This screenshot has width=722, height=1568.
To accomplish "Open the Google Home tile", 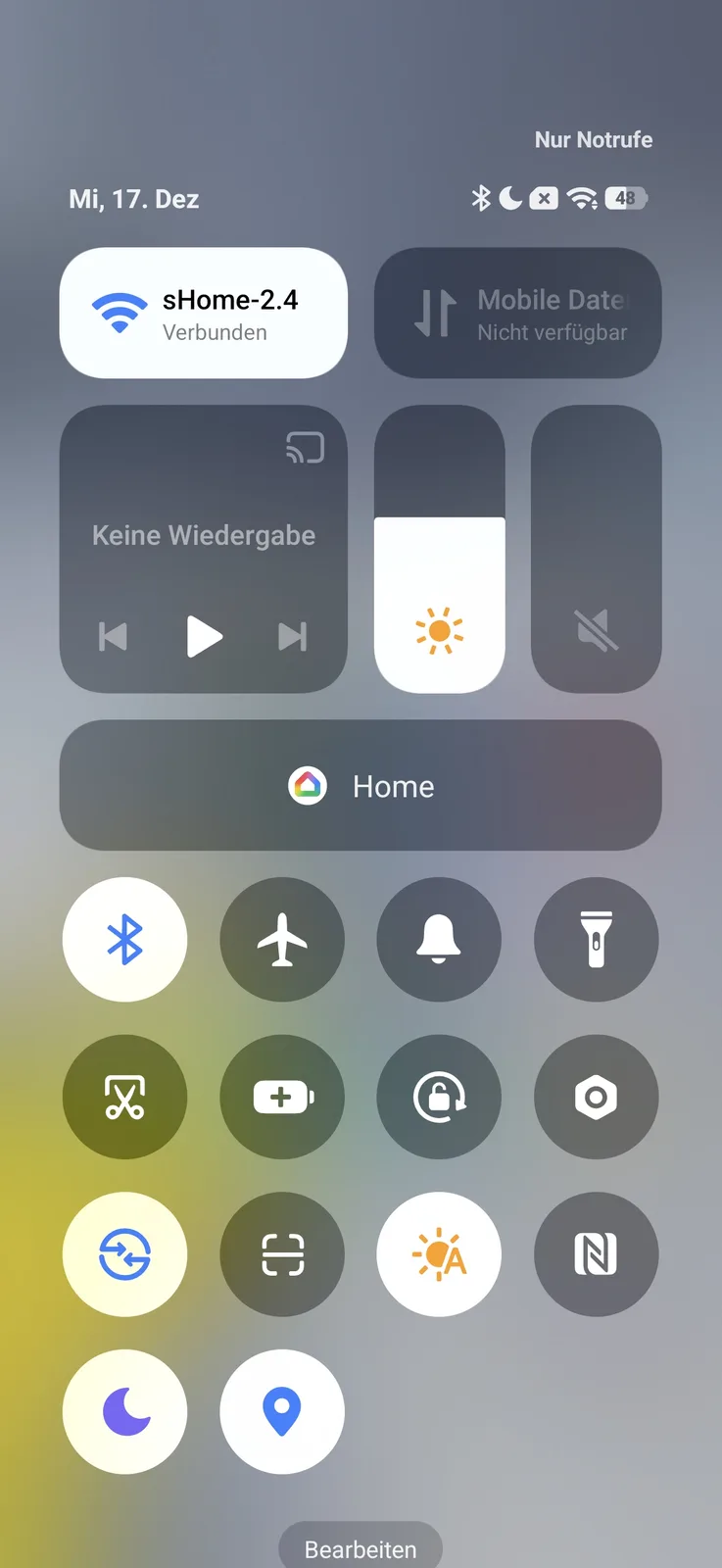I will (x=361, y=785).
